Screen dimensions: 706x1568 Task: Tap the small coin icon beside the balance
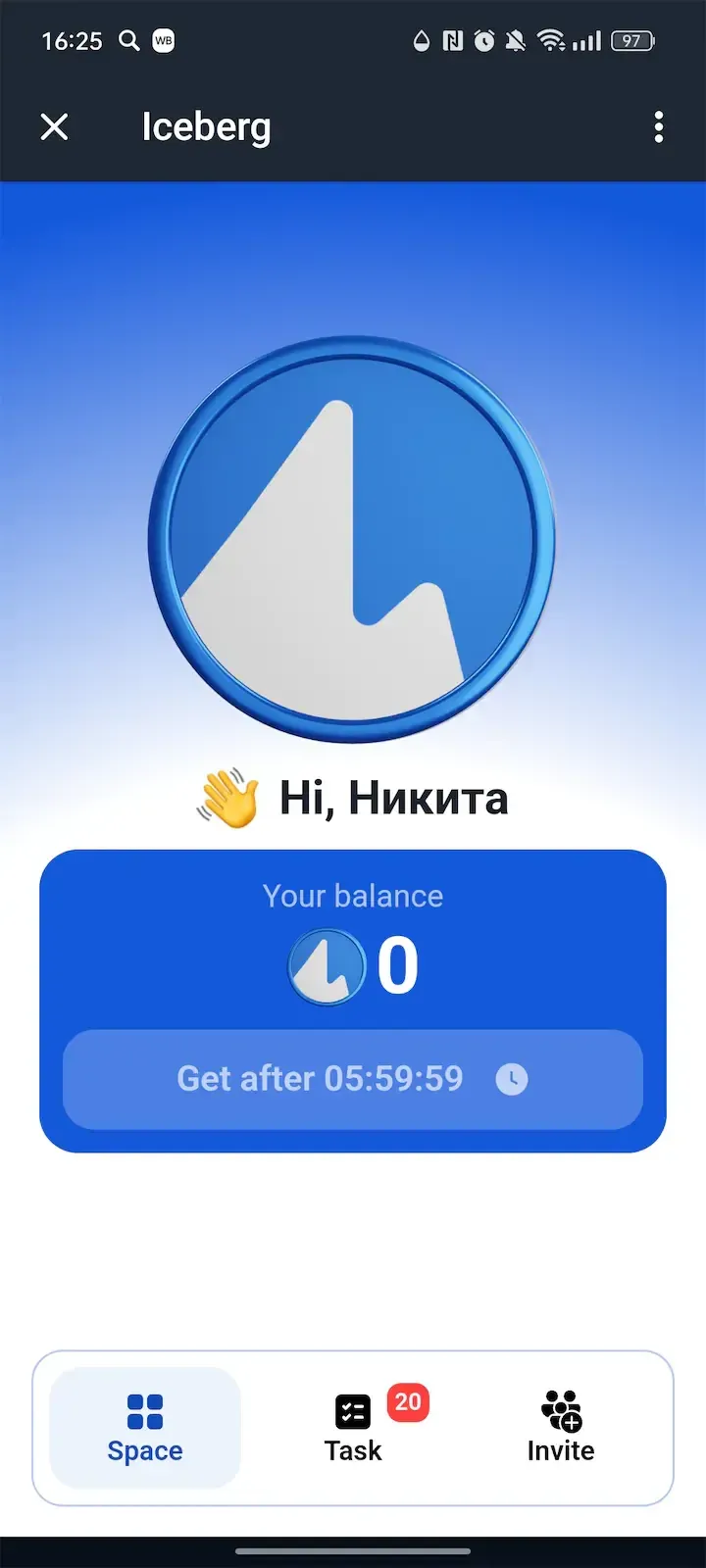pyautogui.click(x=327, y=965)
